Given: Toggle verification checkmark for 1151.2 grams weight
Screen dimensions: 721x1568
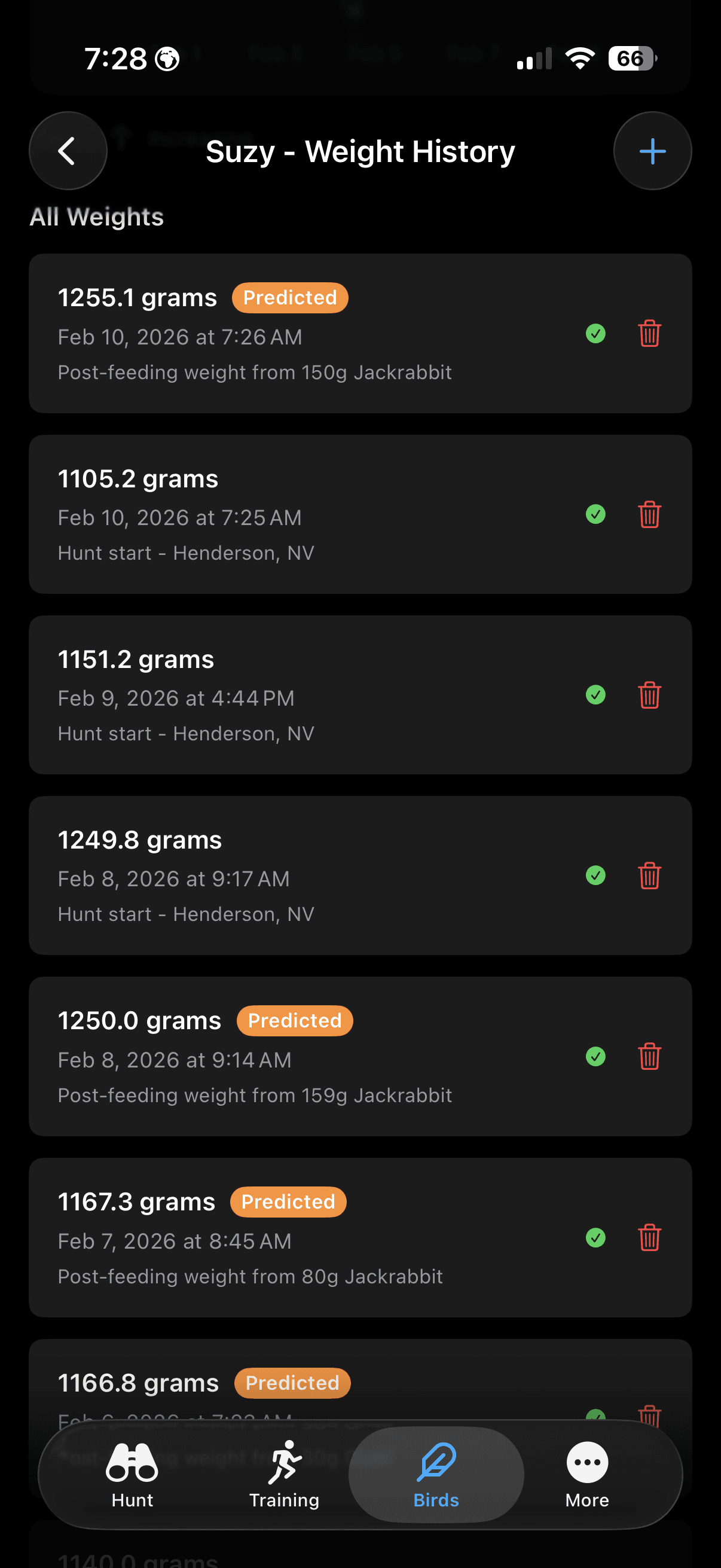Looking at the screenshot, I should pyautogui.click(x=595, y=695).
